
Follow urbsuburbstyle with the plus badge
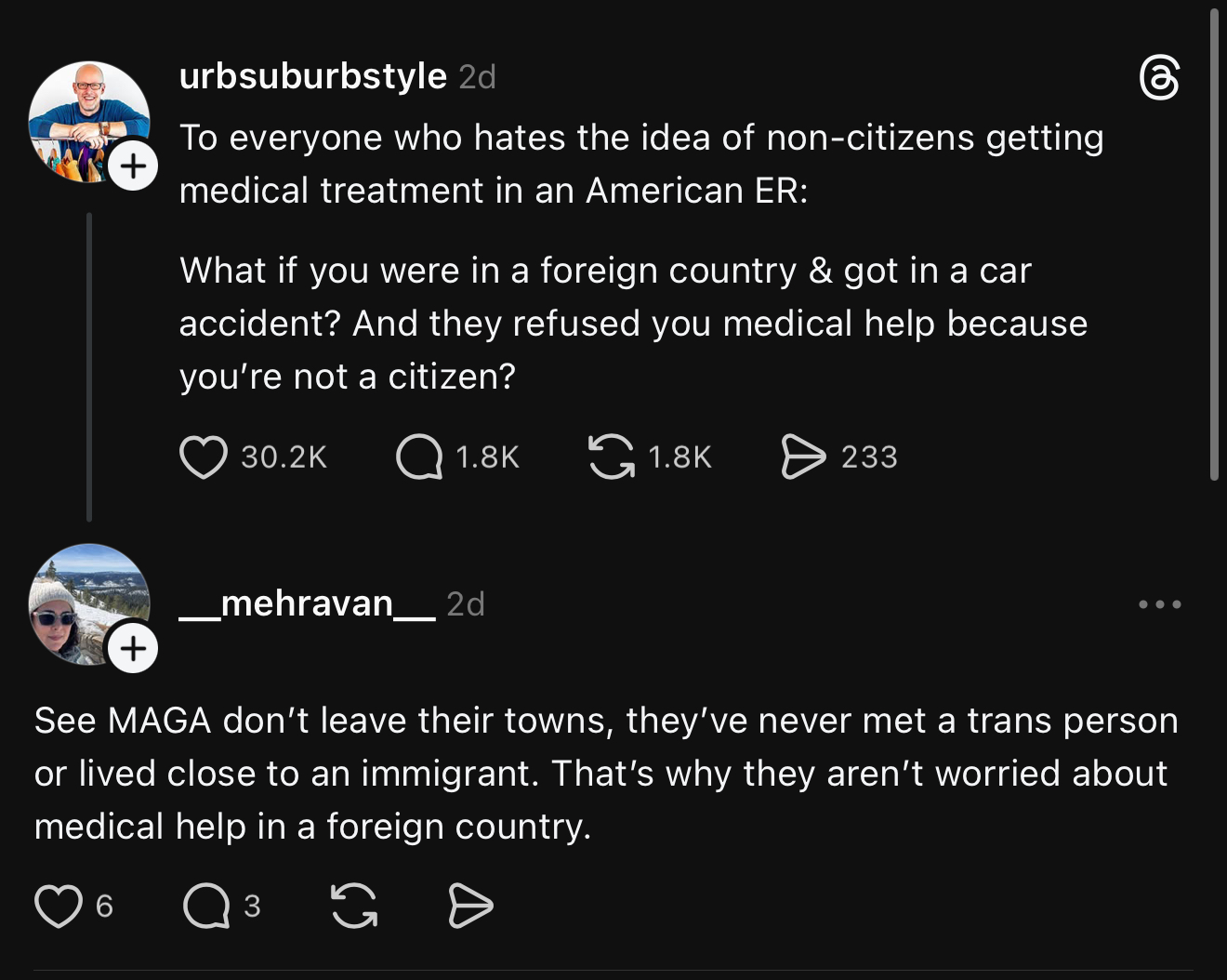(133, 166)
